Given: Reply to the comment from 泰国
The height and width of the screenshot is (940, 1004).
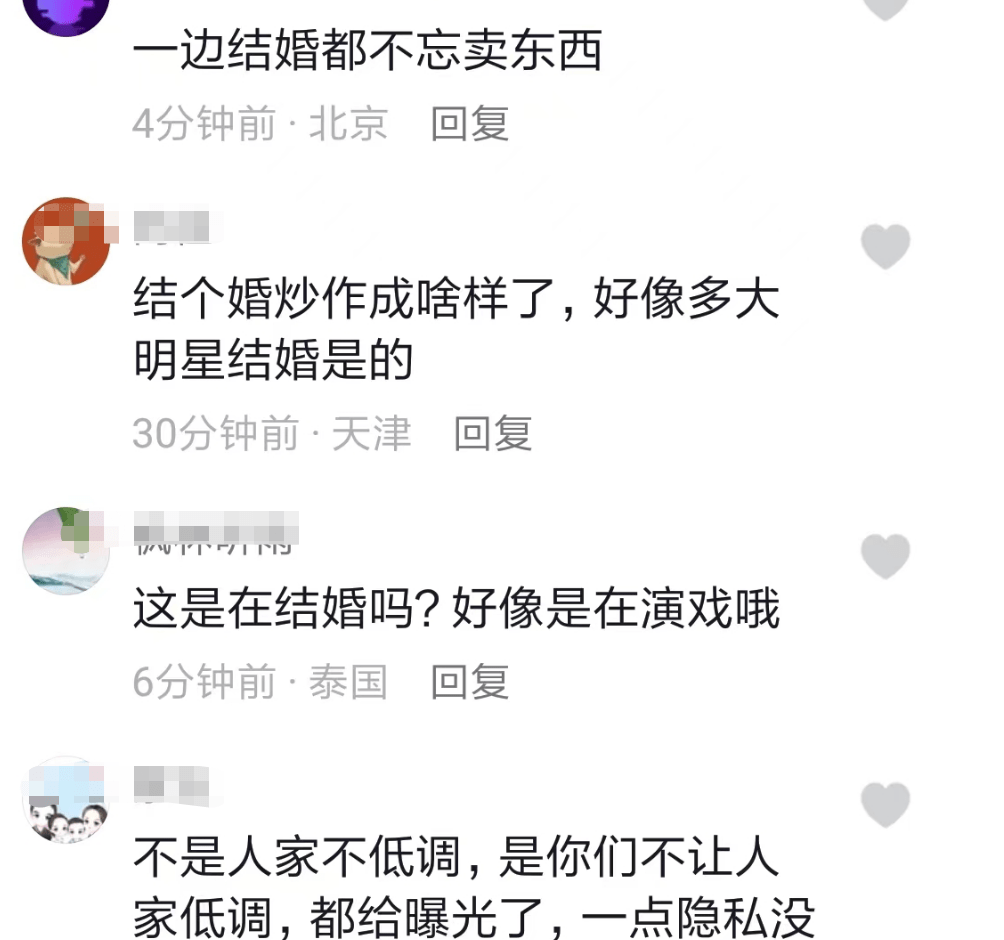Looking at the screenshot, I should click(469, 683).
